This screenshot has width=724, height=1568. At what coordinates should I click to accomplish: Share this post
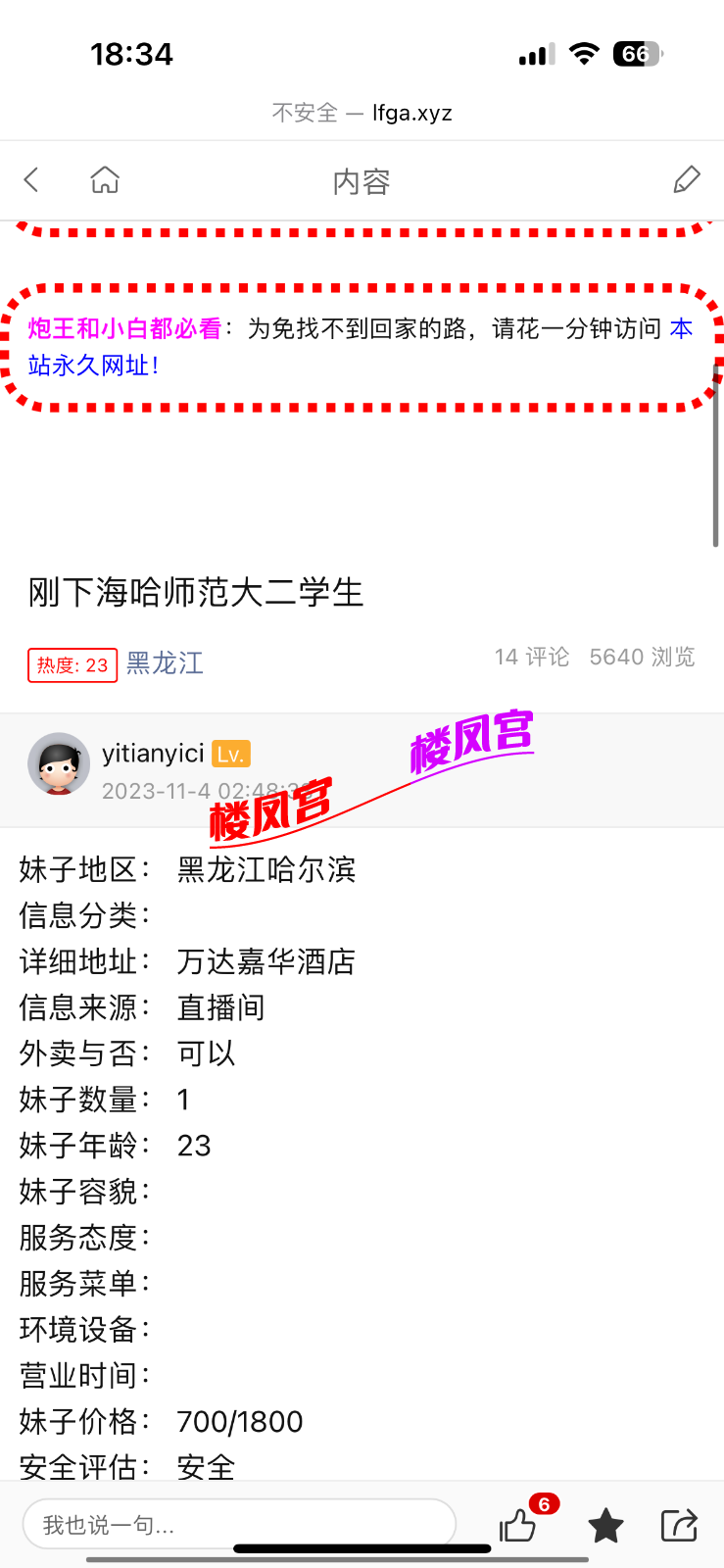(678, 1525)
